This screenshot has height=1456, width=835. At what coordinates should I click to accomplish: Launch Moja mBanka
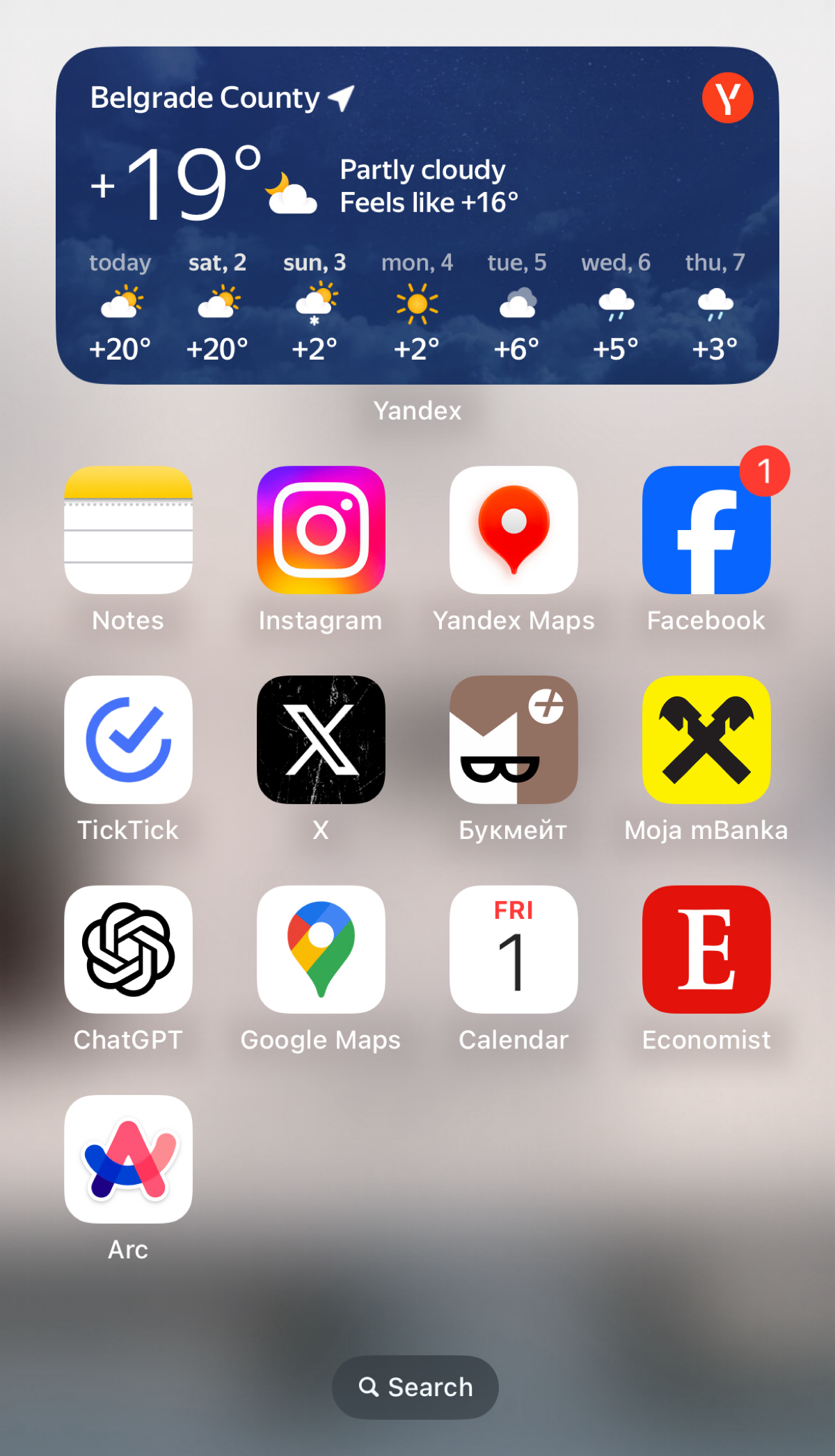pyautogui.click(x=706, y=739)
